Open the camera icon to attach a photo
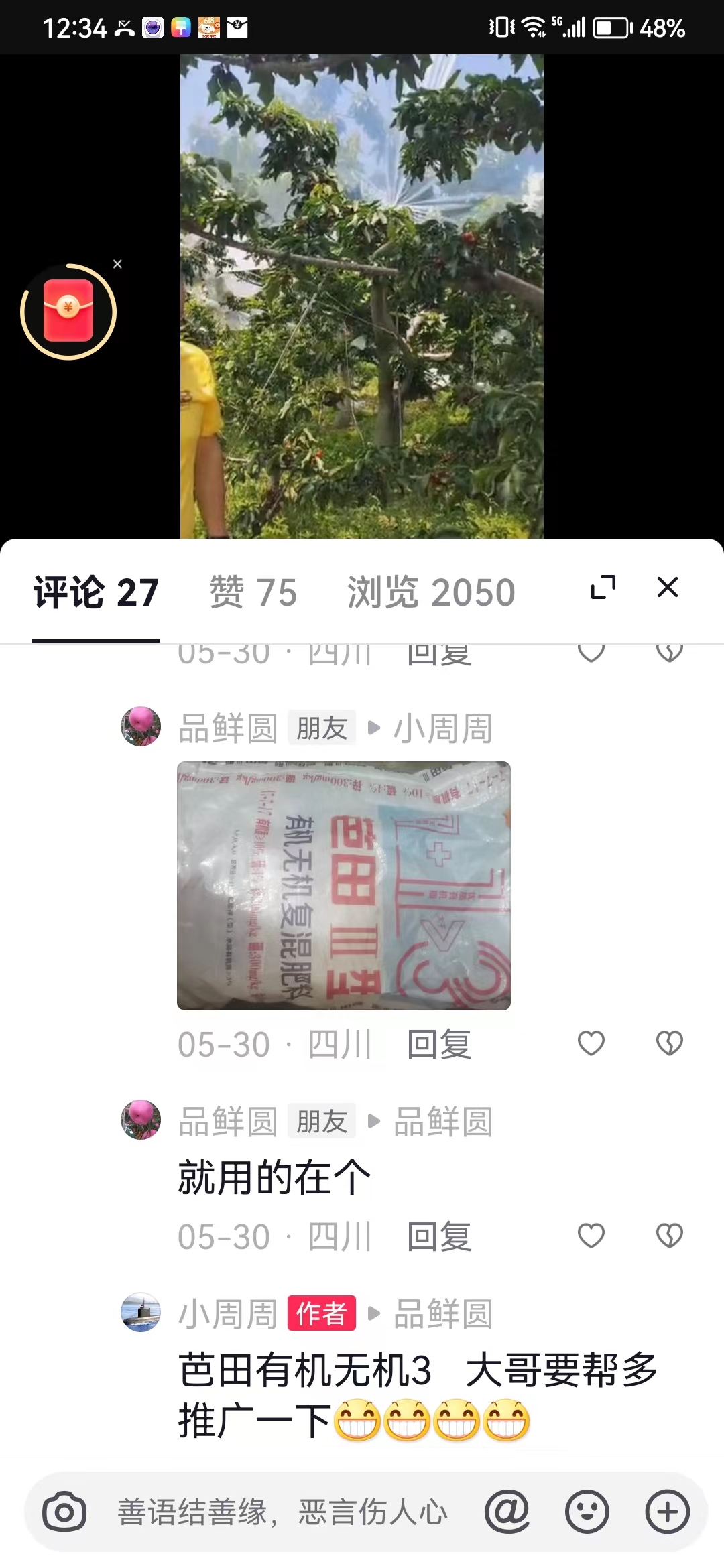The image size is (724, 1568). tap(64, 1512)
